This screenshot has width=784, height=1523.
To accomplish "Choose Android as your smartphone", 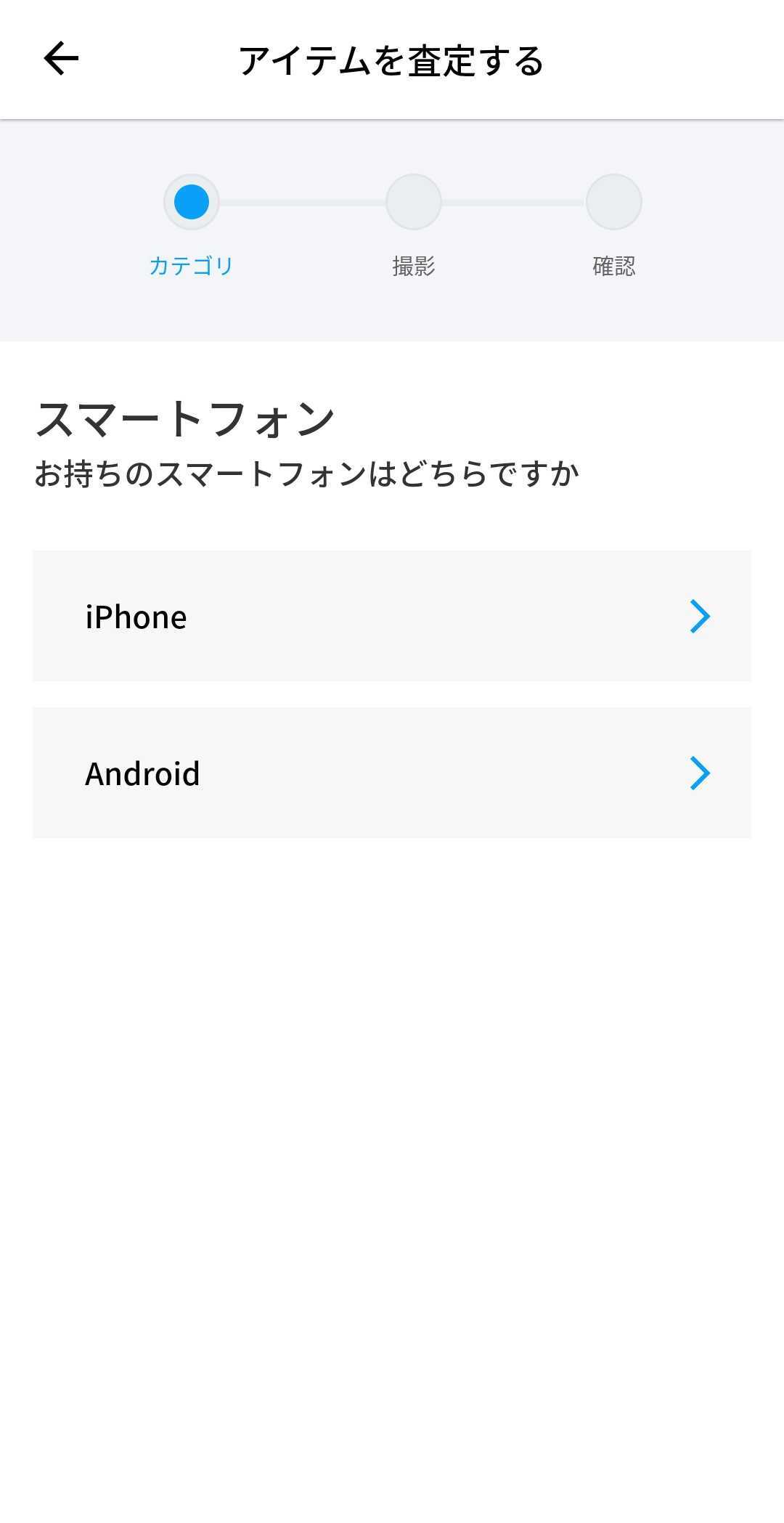I will pyautogui.click(x=391, y=773).
